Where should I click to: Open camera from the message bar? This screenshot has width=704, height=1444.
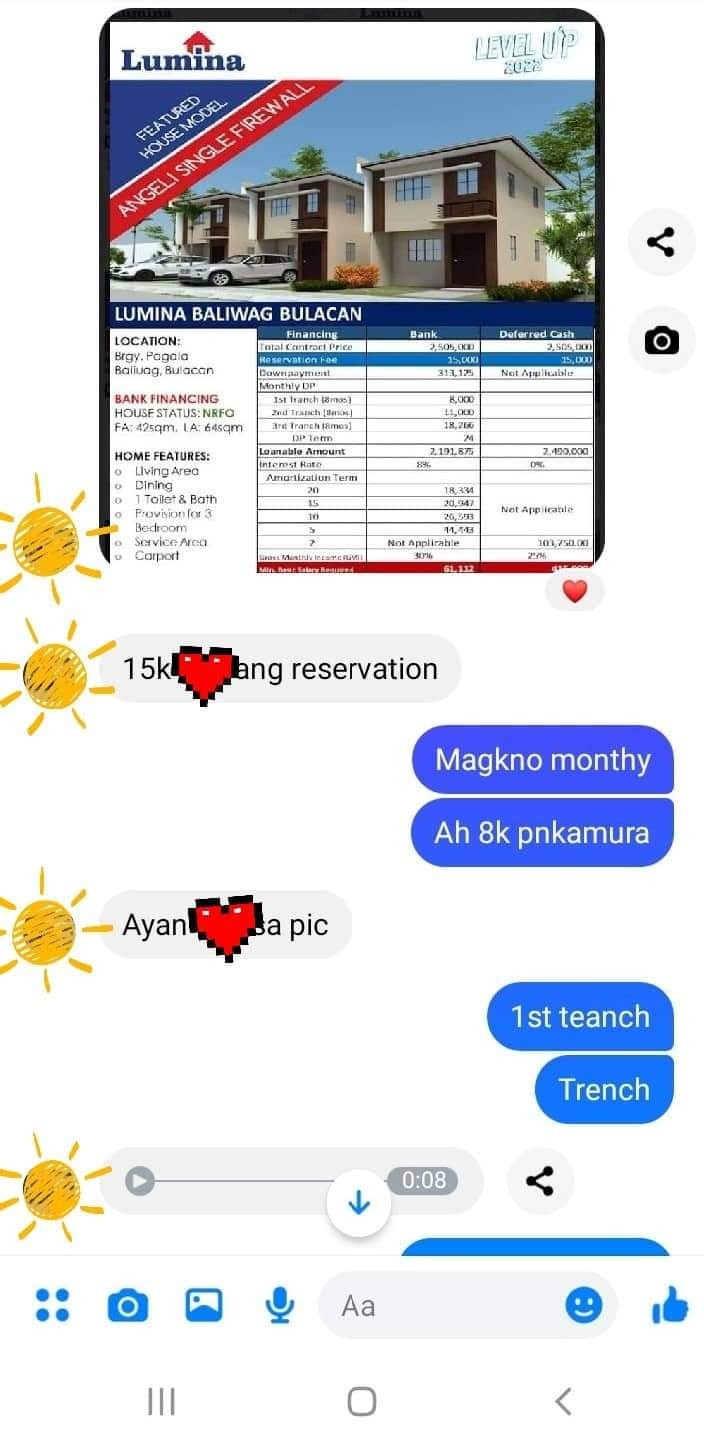pyautogui.click(x=128, y=1305)
